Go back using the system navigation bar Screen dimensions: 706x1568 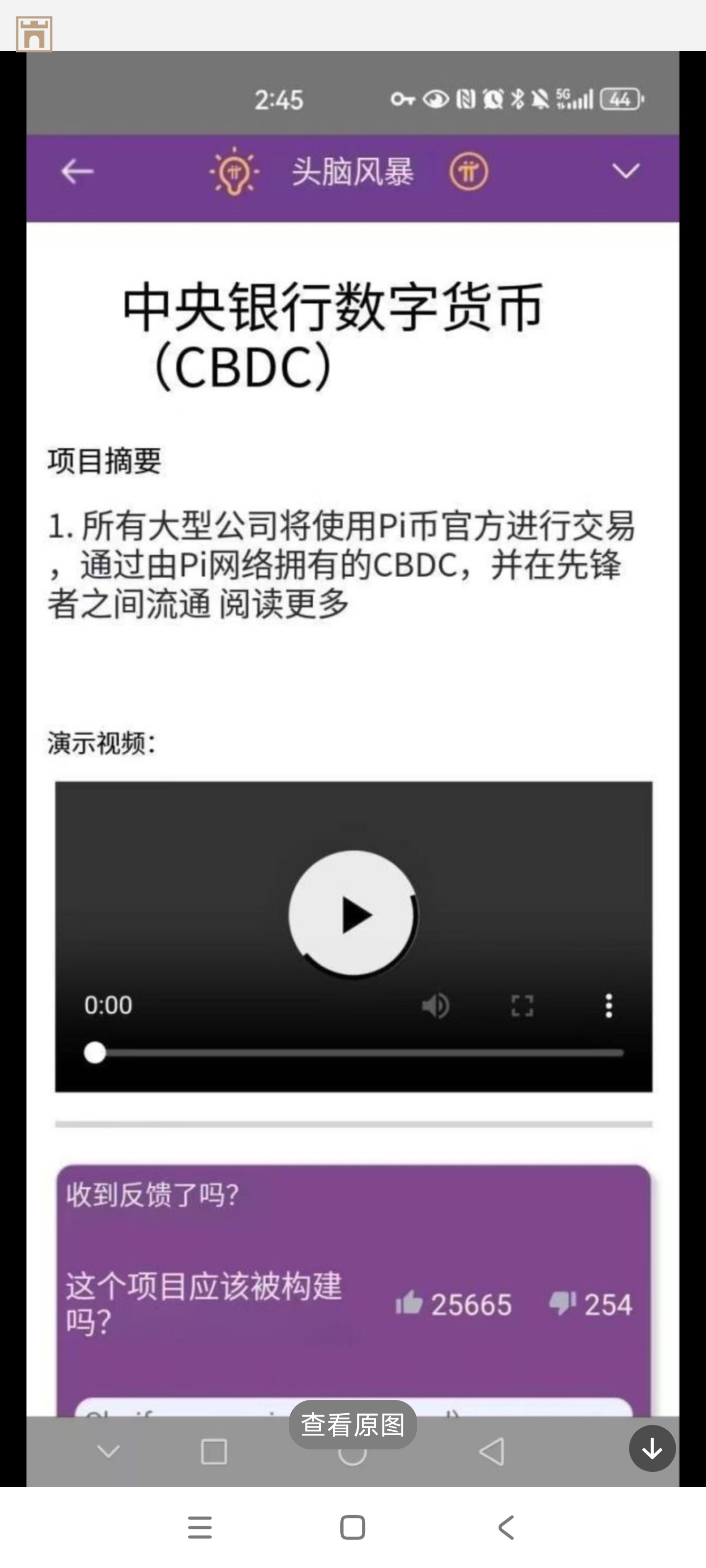click(x=506, y=1527)
